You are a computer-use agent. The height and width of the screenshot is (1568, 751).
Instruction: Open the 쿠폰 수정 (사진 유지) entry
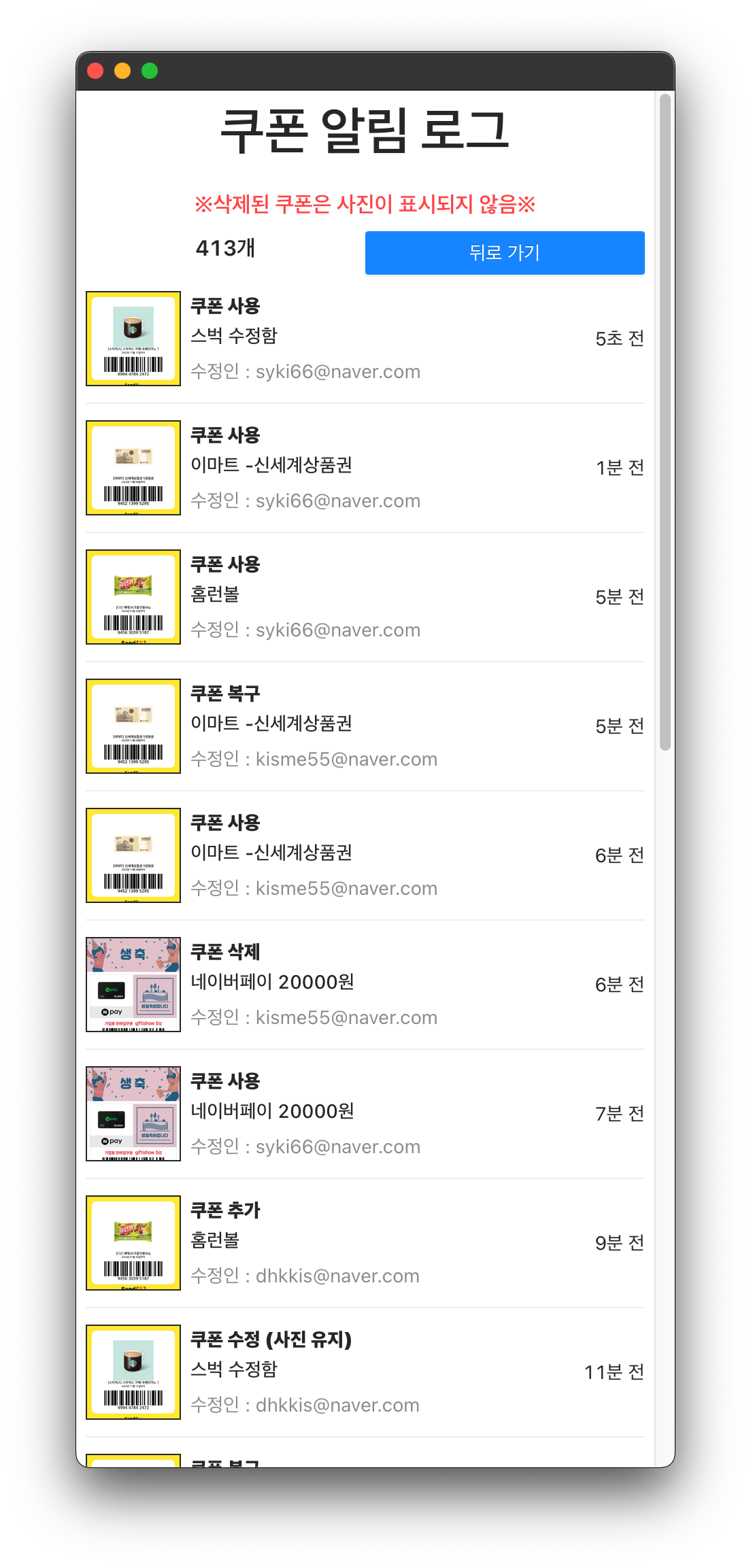(365, 1372)
